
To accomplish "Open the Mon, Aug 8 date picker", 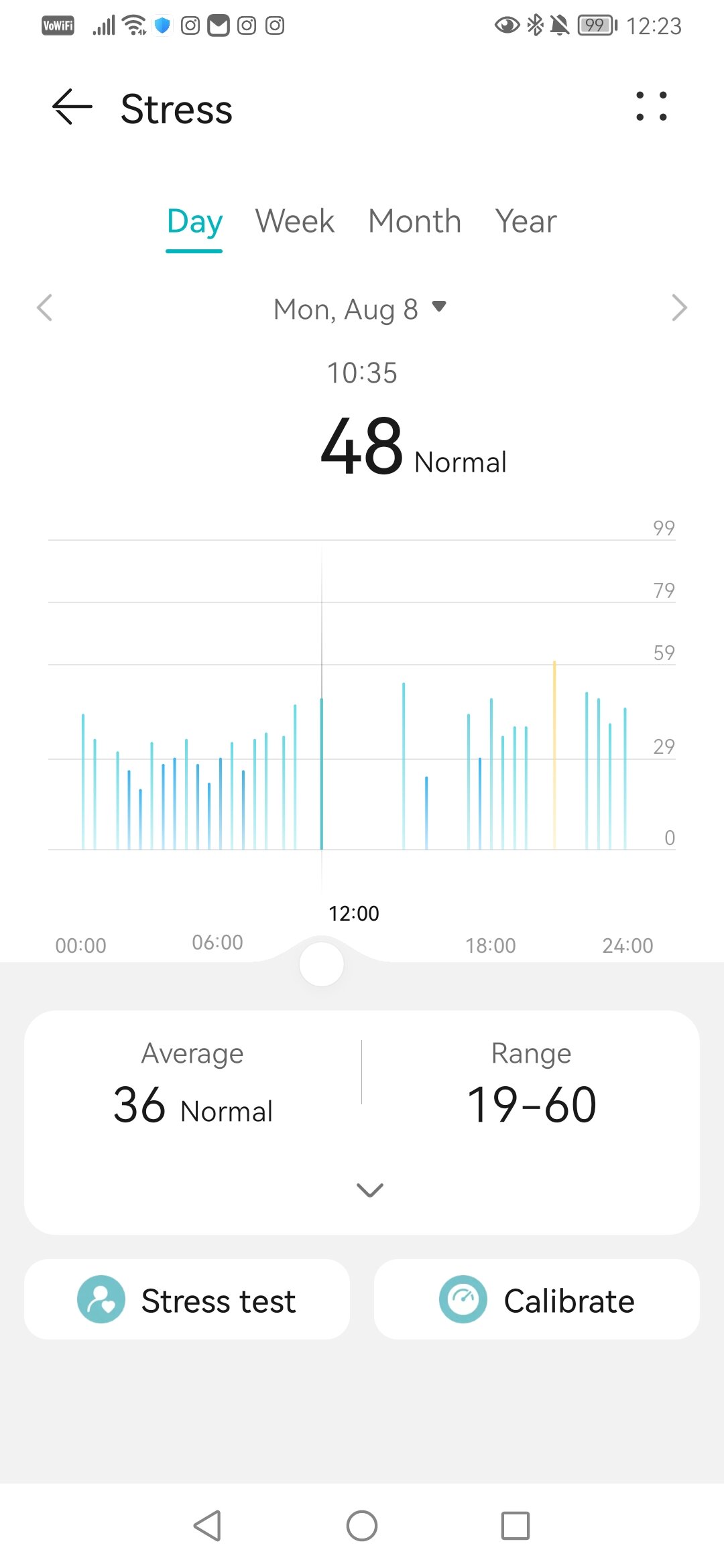I will [x=360, y=310].
